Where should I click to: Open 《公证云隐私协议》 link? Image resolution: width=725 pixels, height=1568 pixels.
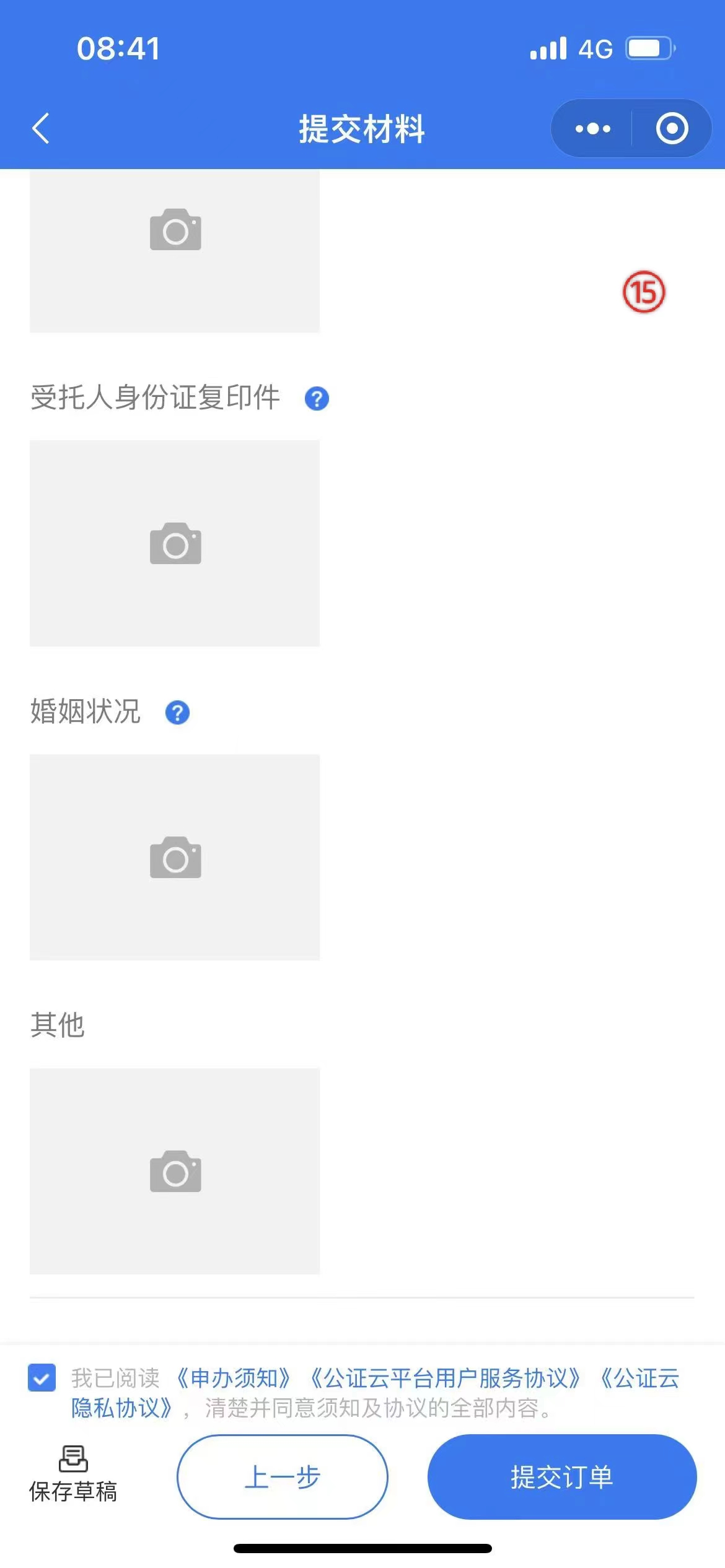(121, 1408)
